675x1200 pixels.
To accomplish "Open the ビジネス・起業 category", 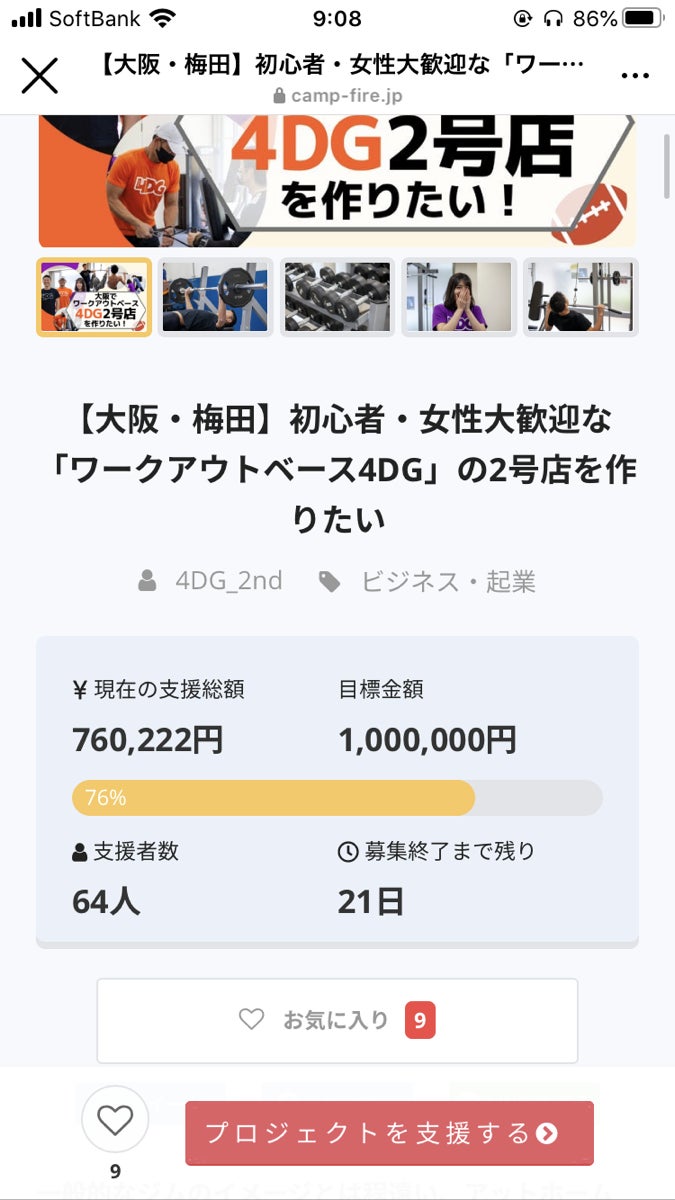I will [448, 581].
